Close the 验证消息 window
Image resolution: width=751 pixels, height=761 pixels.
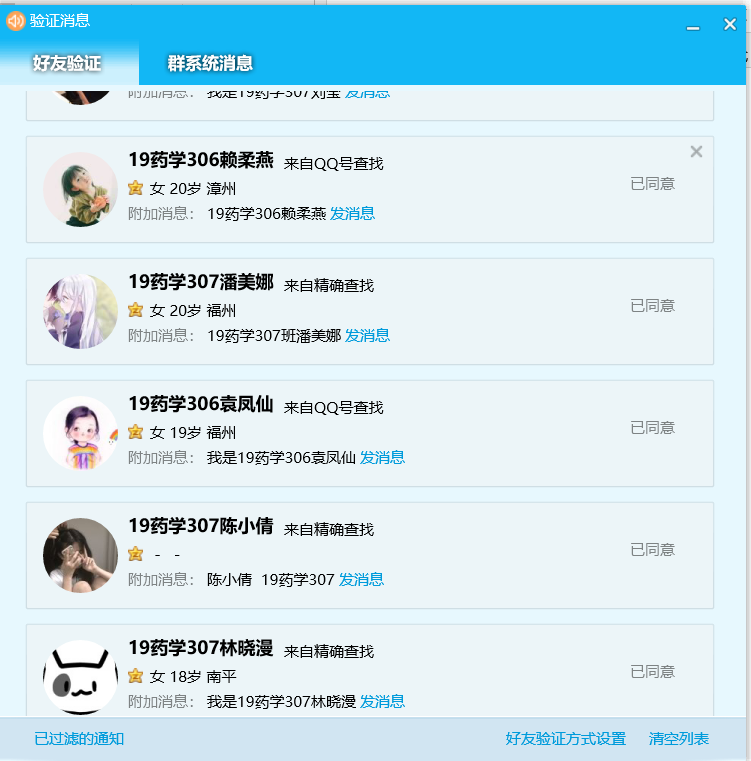(x=730, y=25)
